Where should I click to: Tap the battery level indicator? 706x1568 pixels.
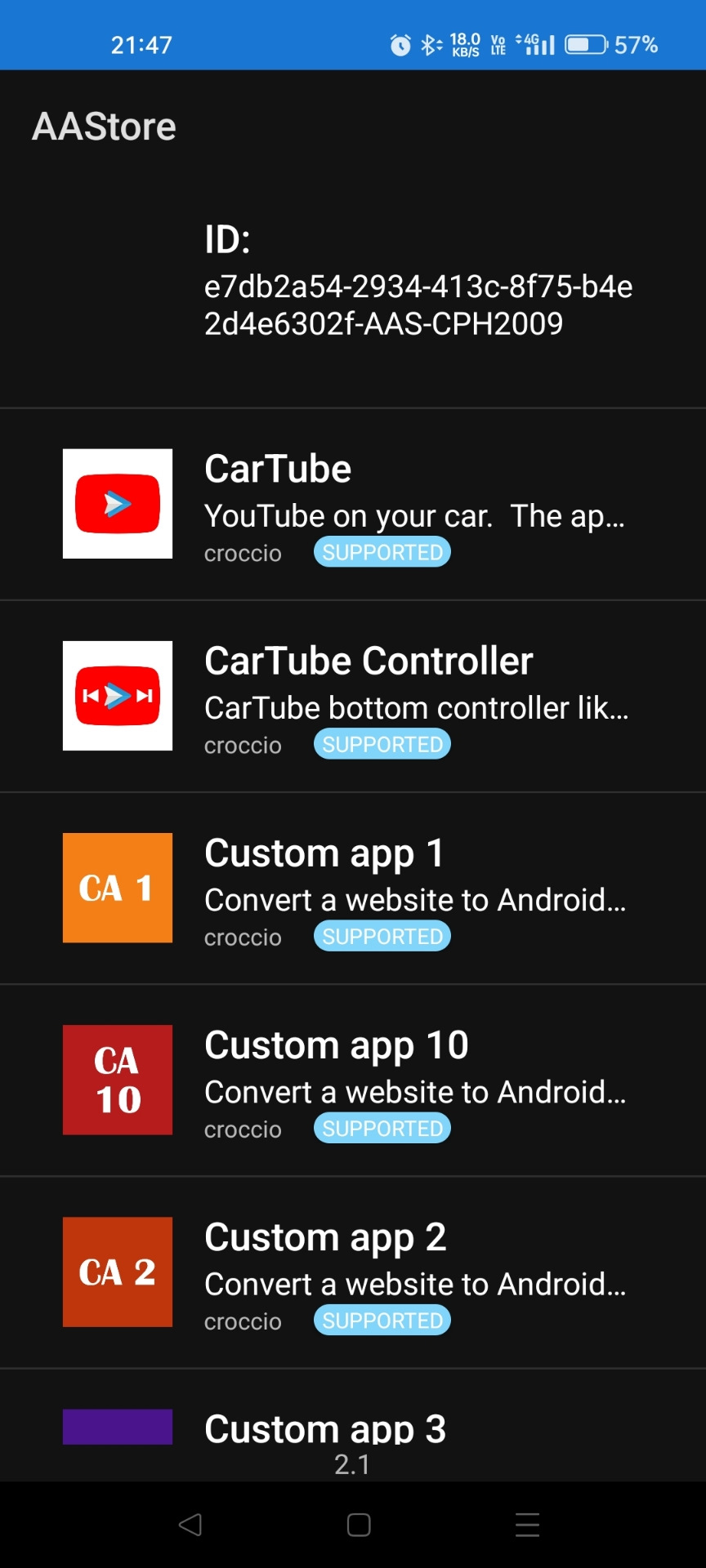[x=587, y=45]
